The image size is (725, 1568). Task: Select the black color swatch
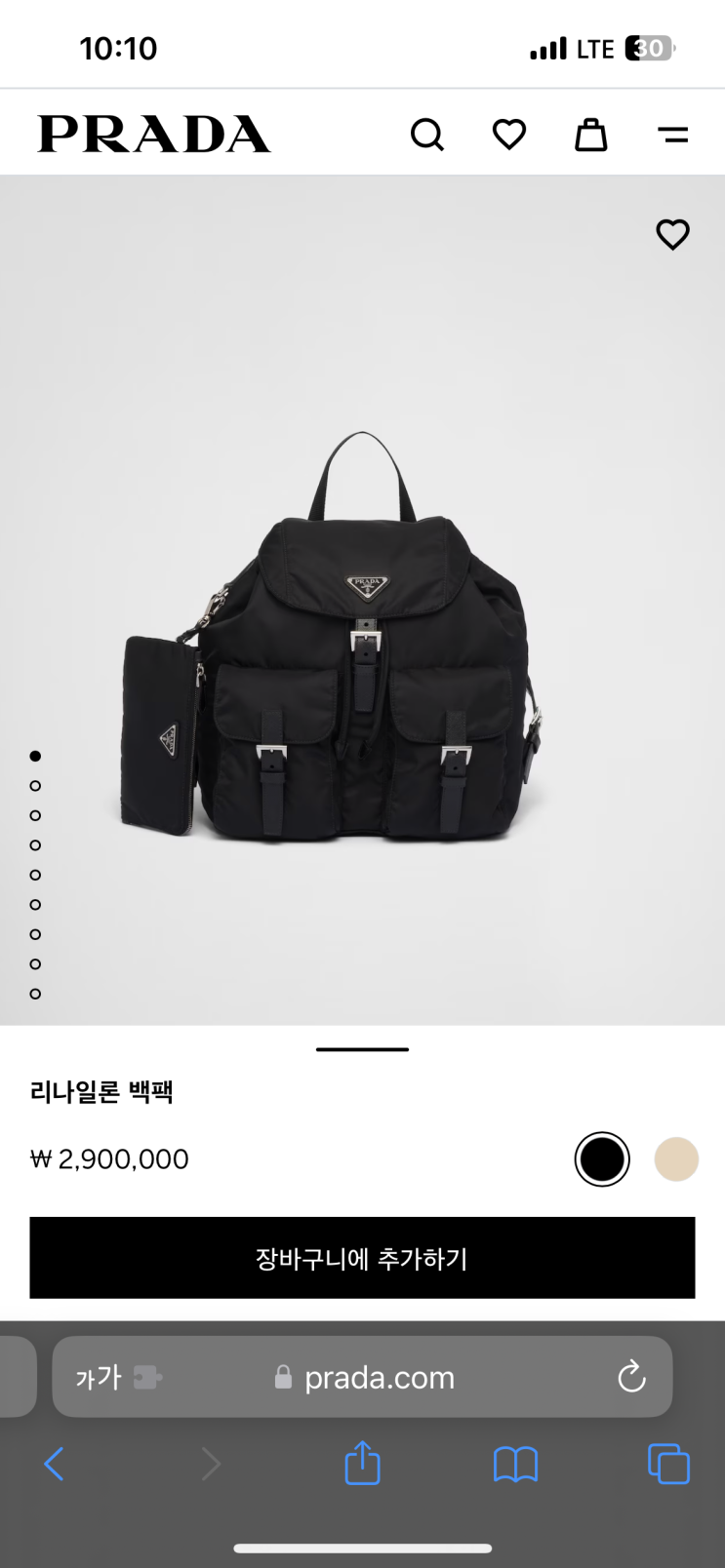(x=602, y=1159)
